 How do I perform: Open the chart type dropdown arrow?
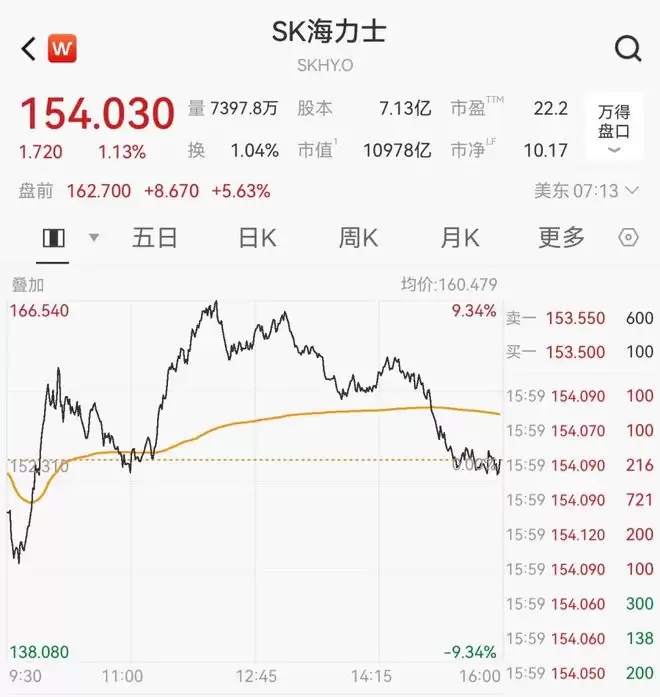point(94,238)
